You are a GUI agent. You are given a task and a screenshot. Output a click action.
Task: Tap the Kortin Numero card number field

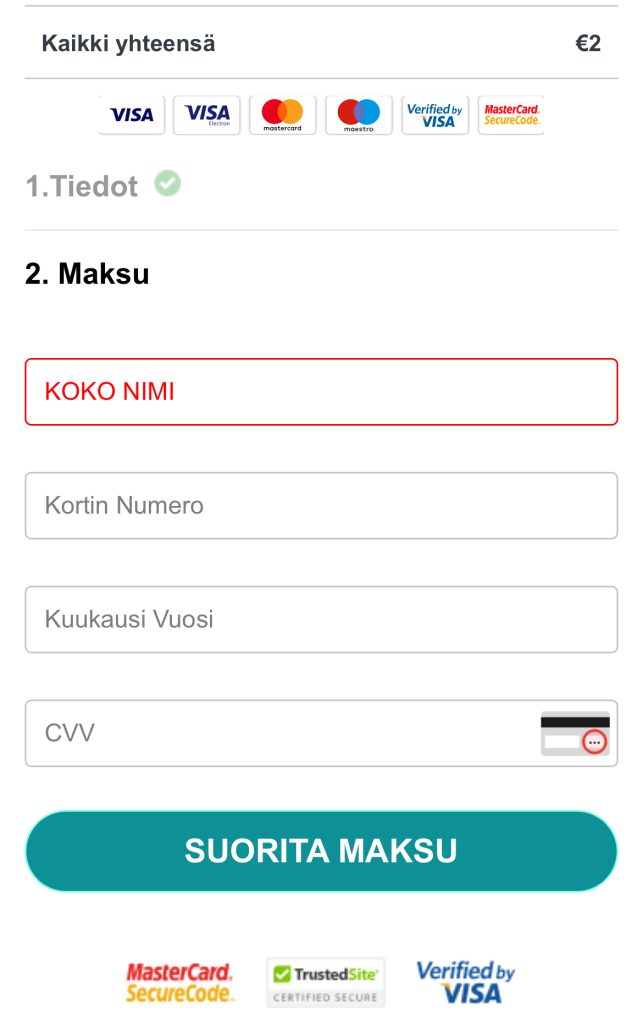[321, 506]
